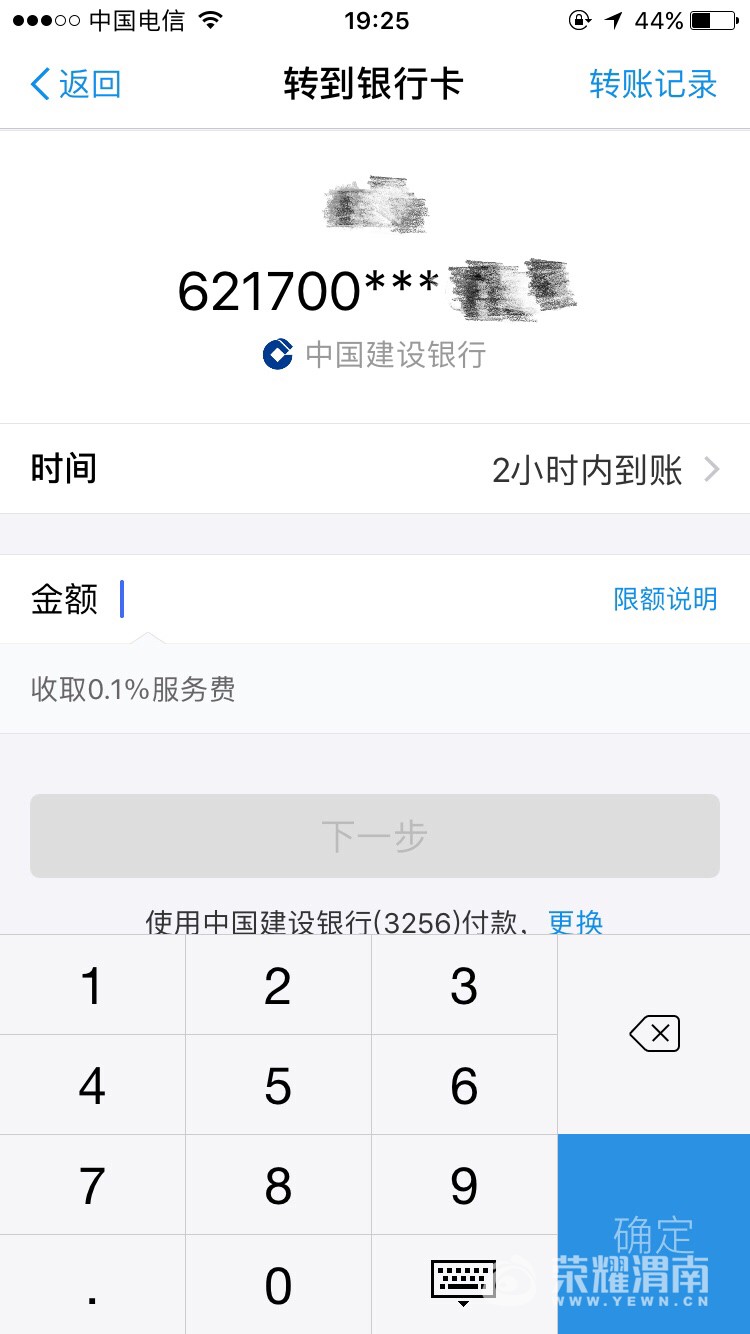Enter digit 9 on the keypad
750x1334 pixels.
tap(464, 1186)
